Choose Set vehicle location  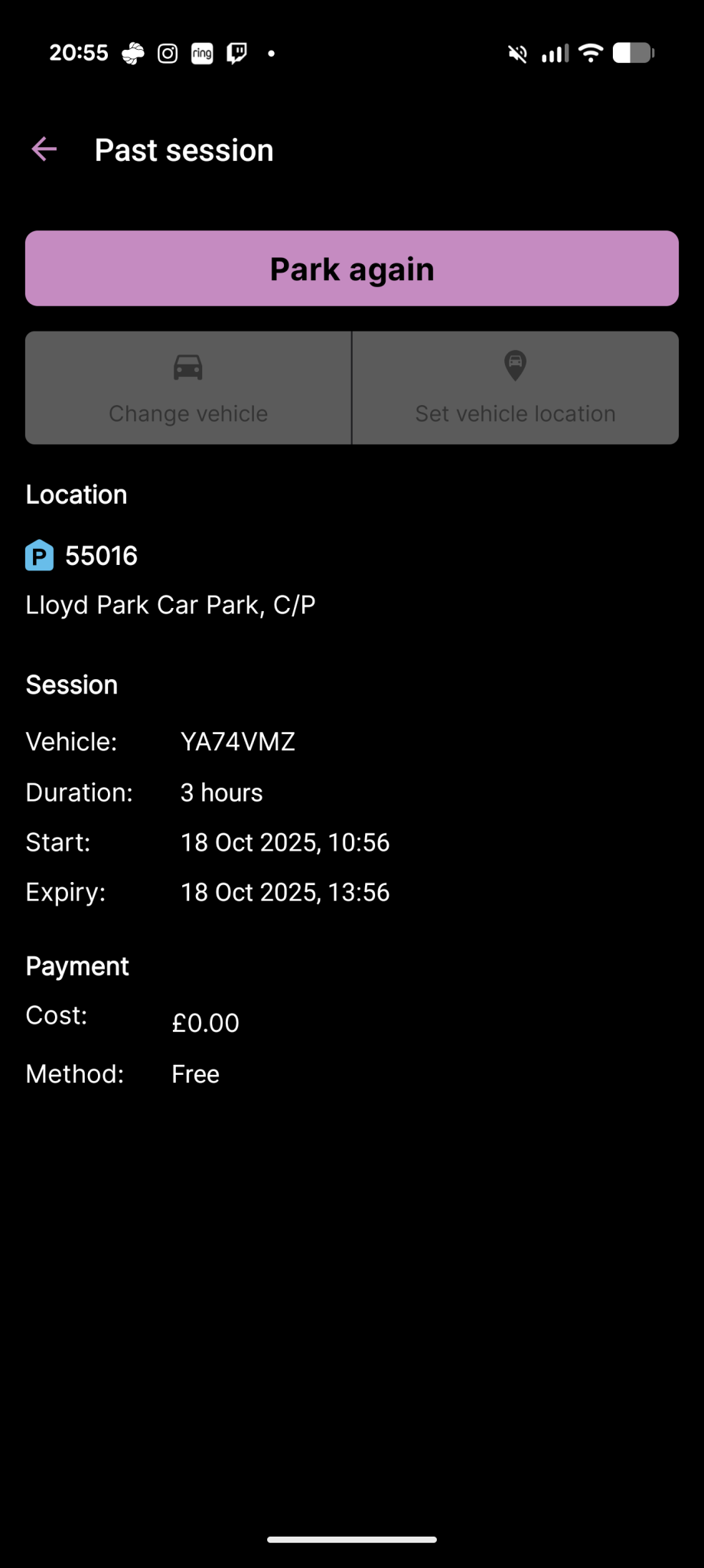coord(515,388)
